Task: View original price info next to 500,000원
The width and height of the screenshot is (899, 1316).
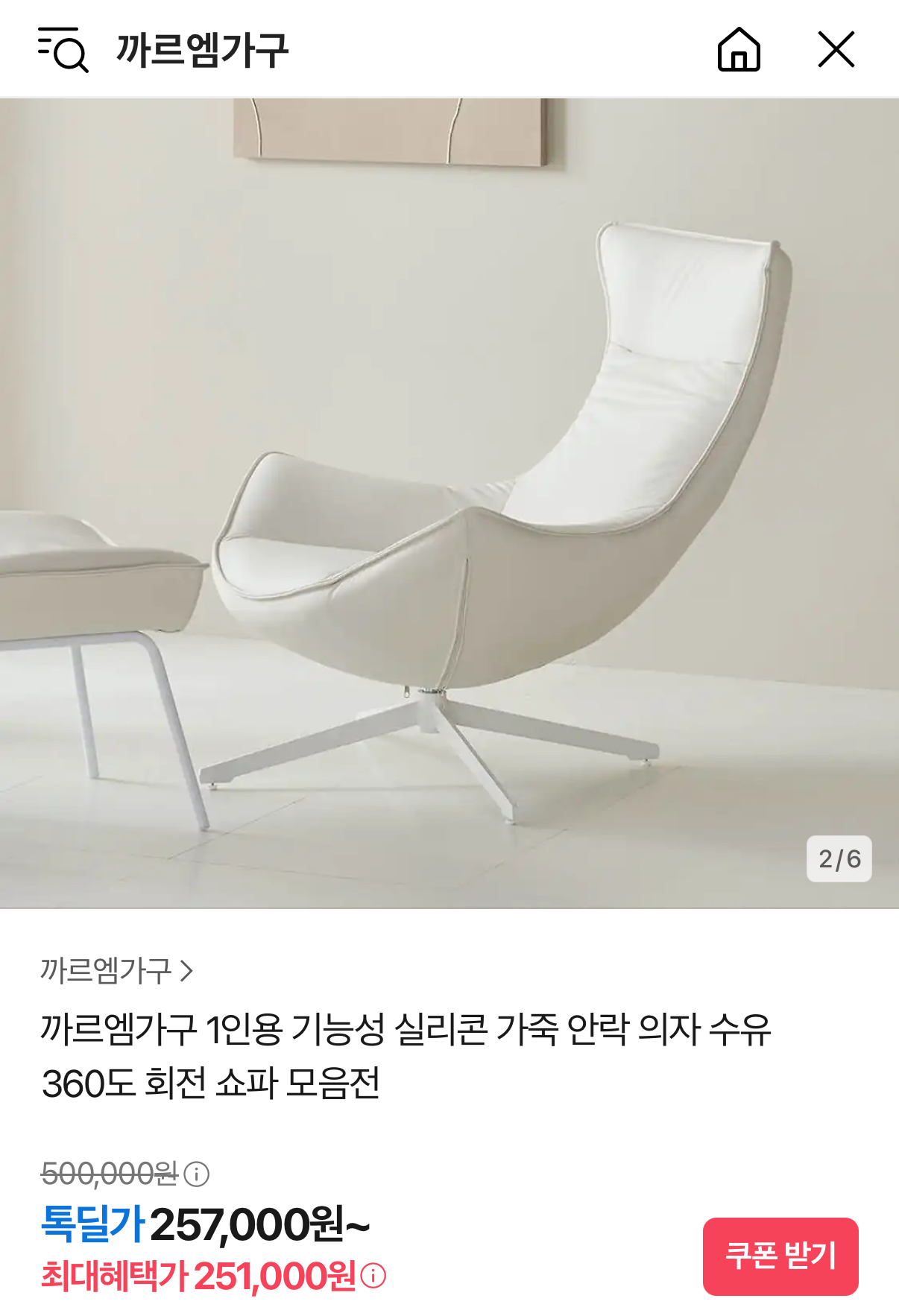Action: tap(197, 1174)
